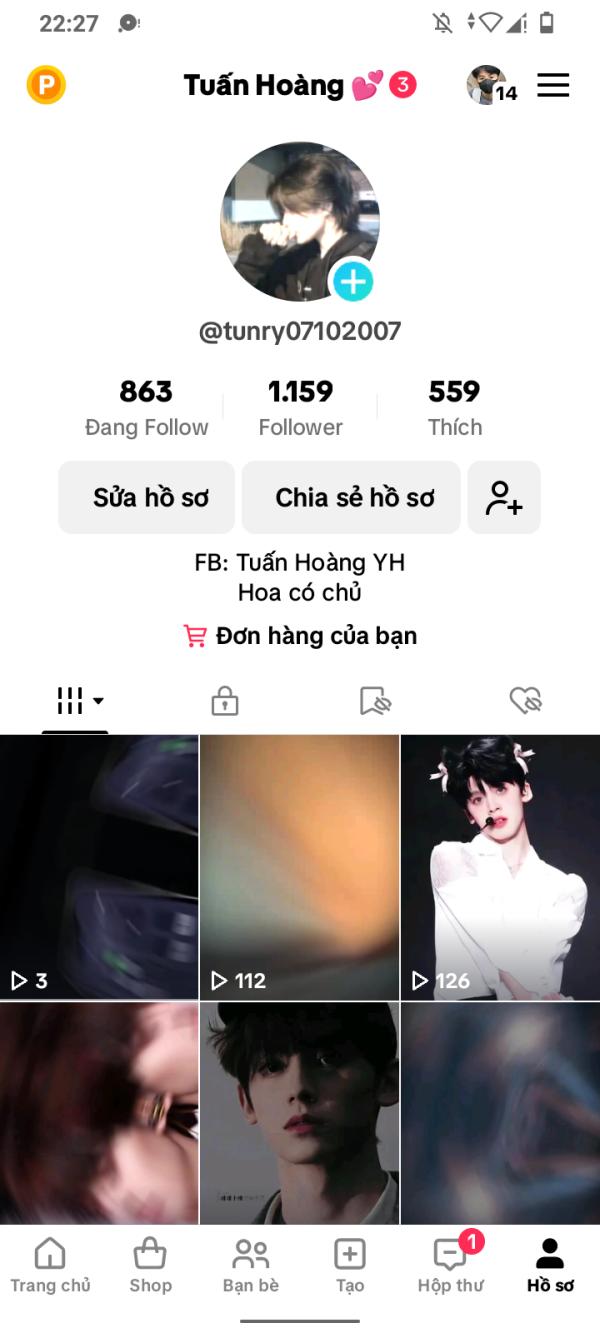600x1333 pixels.
Task: View the 1.159 Follower list
Action: point(300,408)
